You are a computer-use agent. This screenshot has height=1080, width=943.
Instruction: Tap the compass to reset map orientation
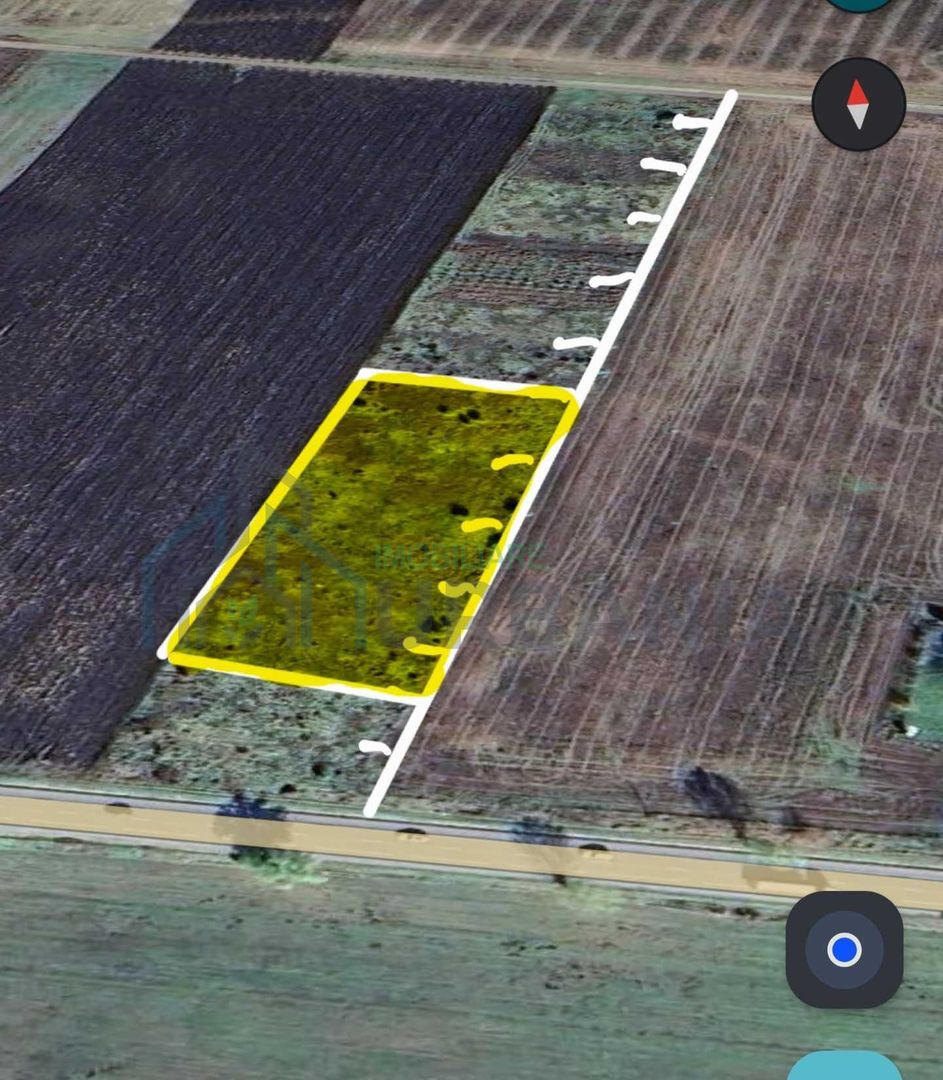click(x=858, y=104)
